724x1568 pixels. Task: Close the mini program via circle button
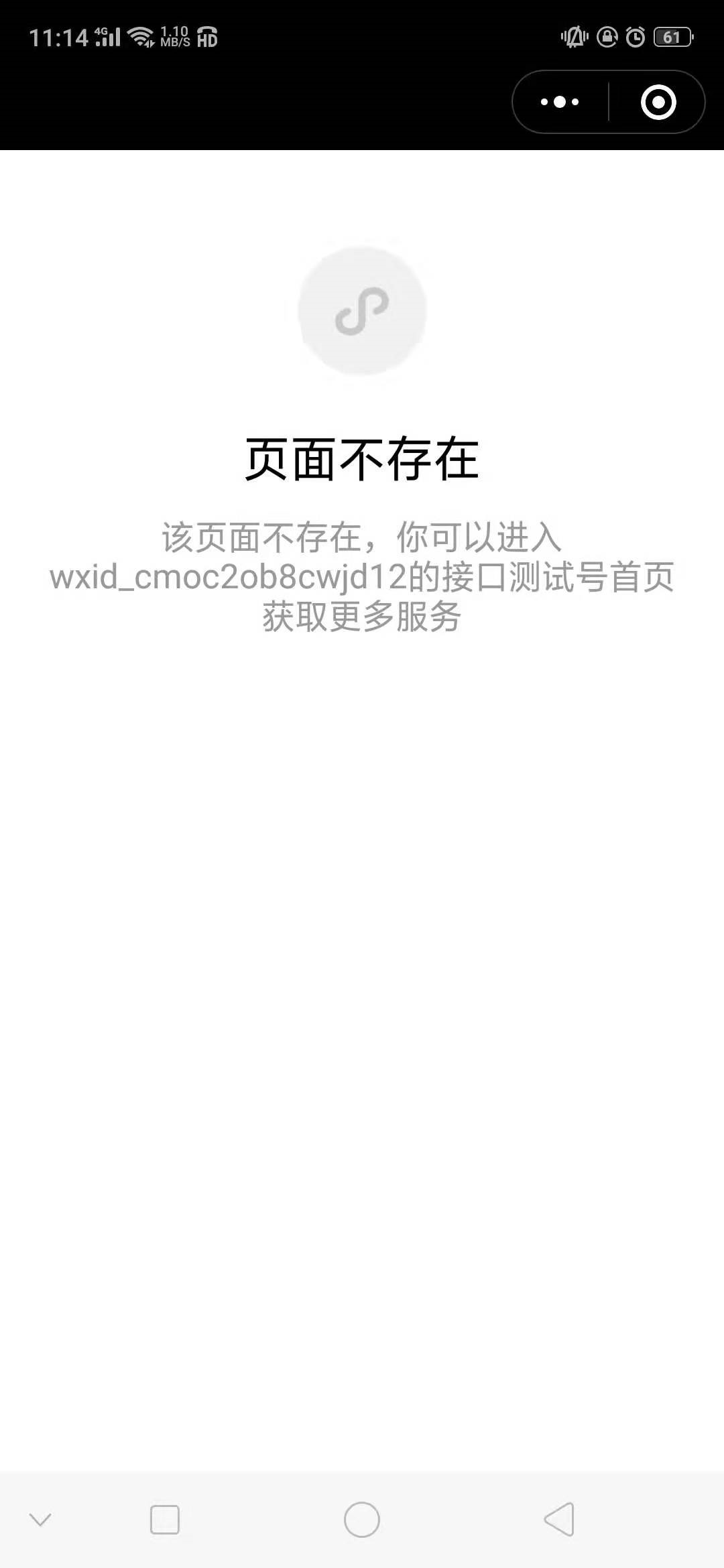click(x=658, y=103)
